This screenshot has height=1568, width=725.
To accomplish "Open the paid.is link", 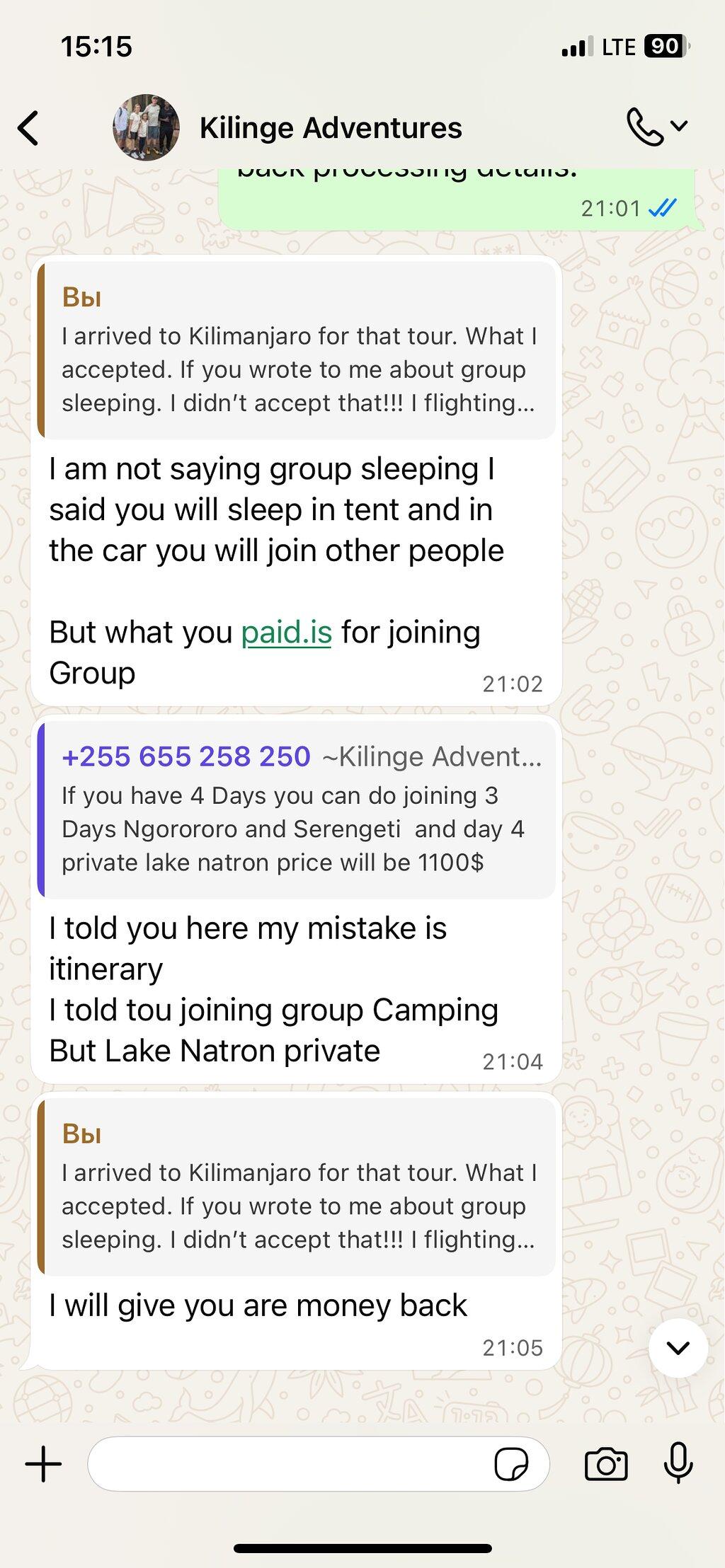I will pyautogui.click(x=286, y=632).
